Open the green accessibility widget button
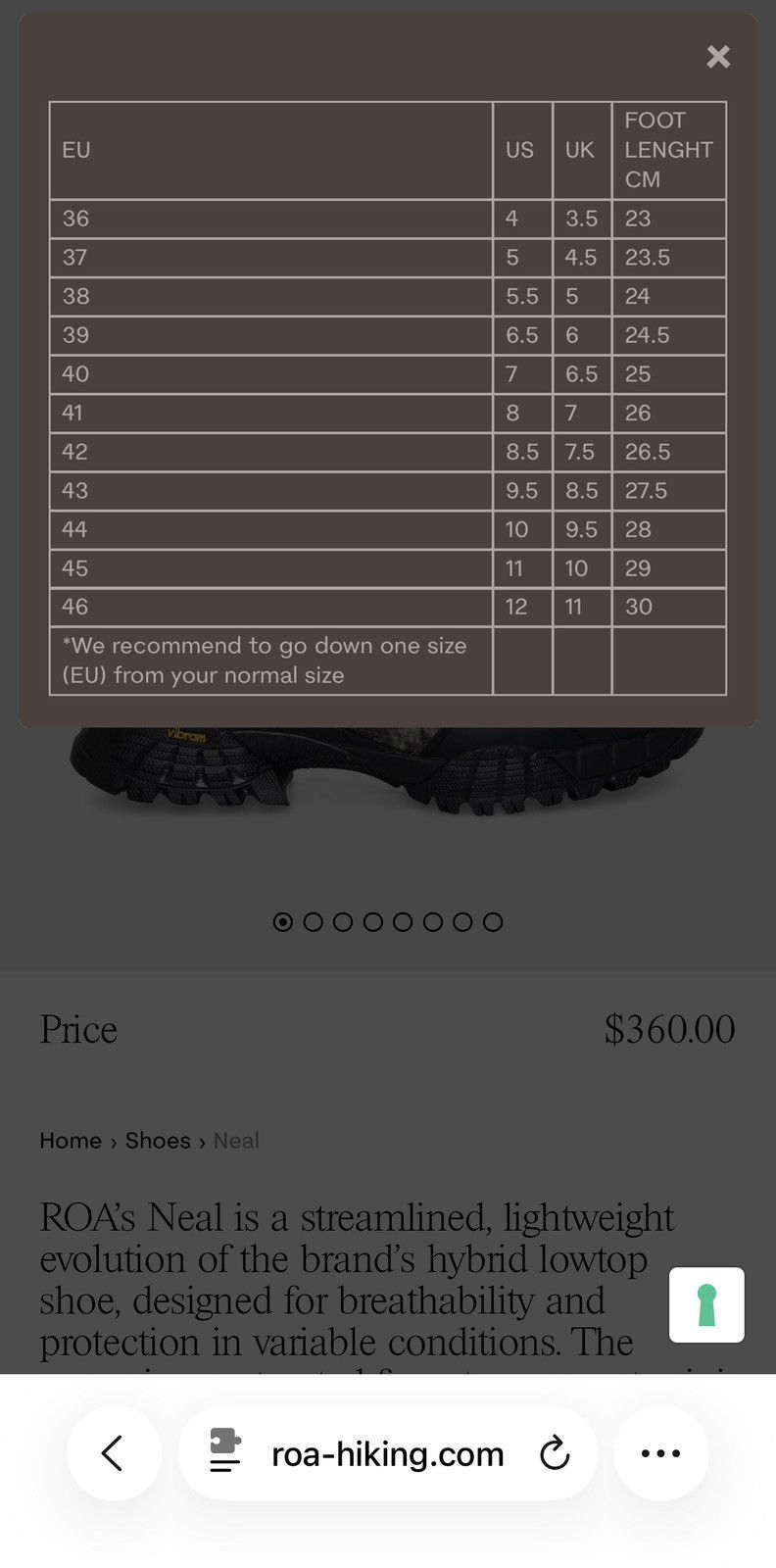Viewport: 776px width, 1568px height. [706, 1304]
